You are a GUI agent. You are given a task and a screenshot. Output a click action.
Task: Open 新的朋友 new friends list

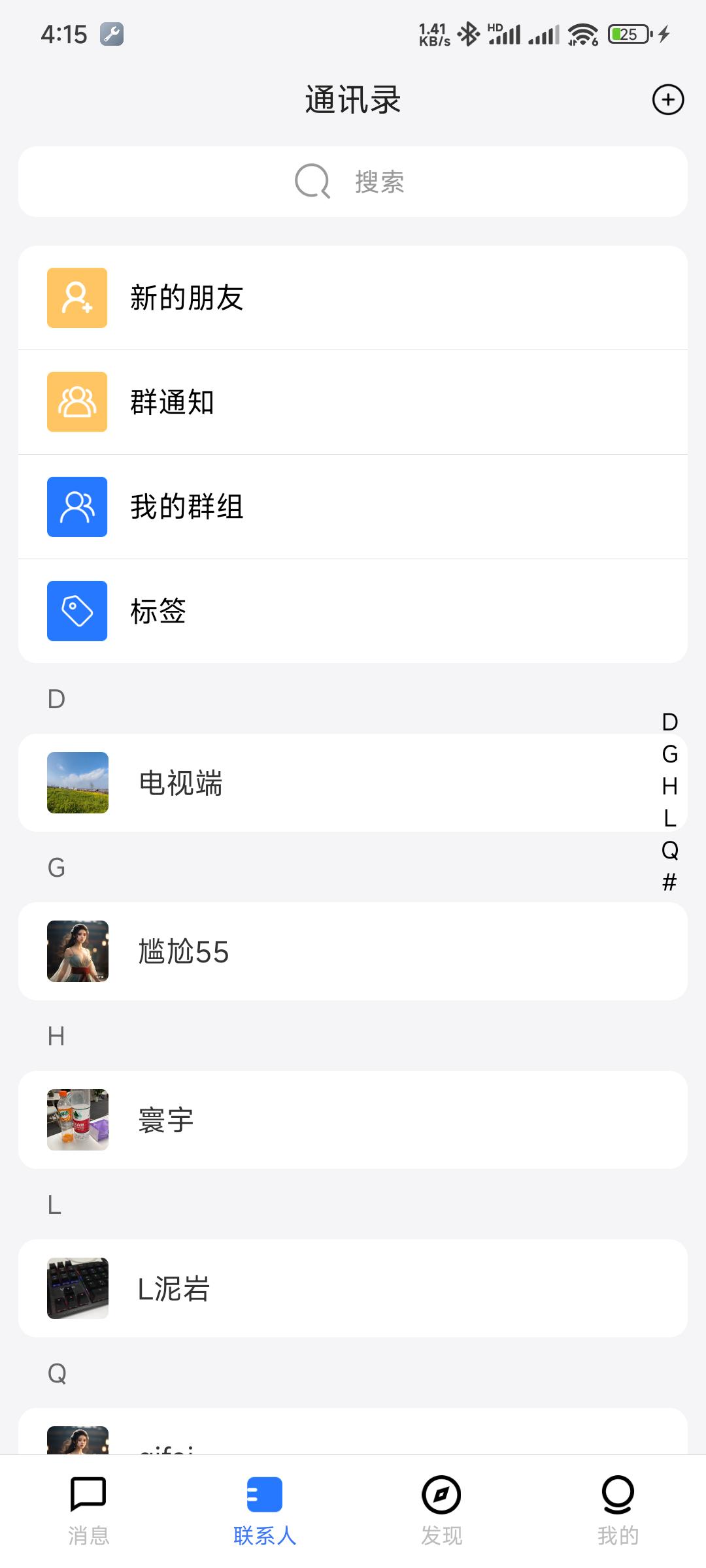(x=353, y=298)
